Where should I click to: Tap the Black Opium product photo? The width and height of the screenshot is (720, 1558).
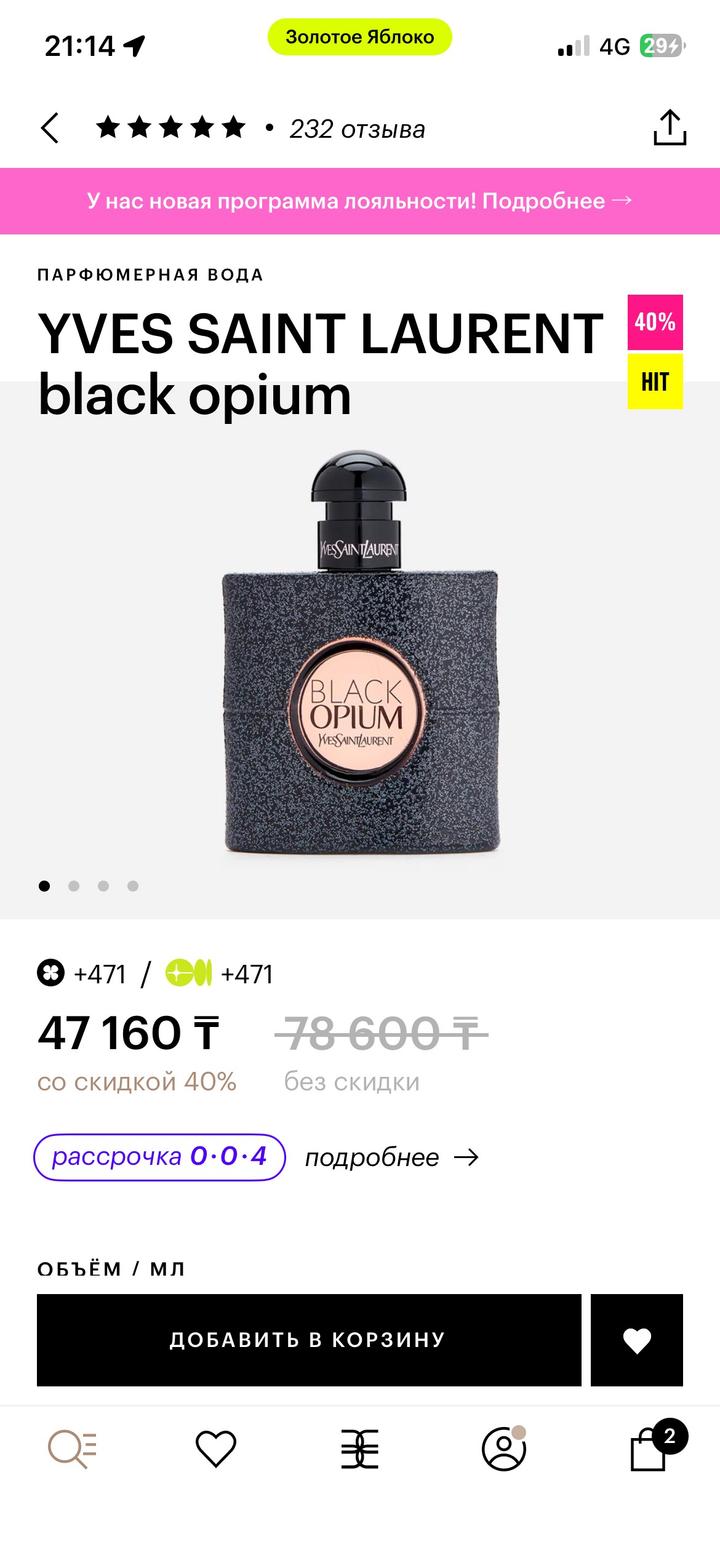click(360, 660)
